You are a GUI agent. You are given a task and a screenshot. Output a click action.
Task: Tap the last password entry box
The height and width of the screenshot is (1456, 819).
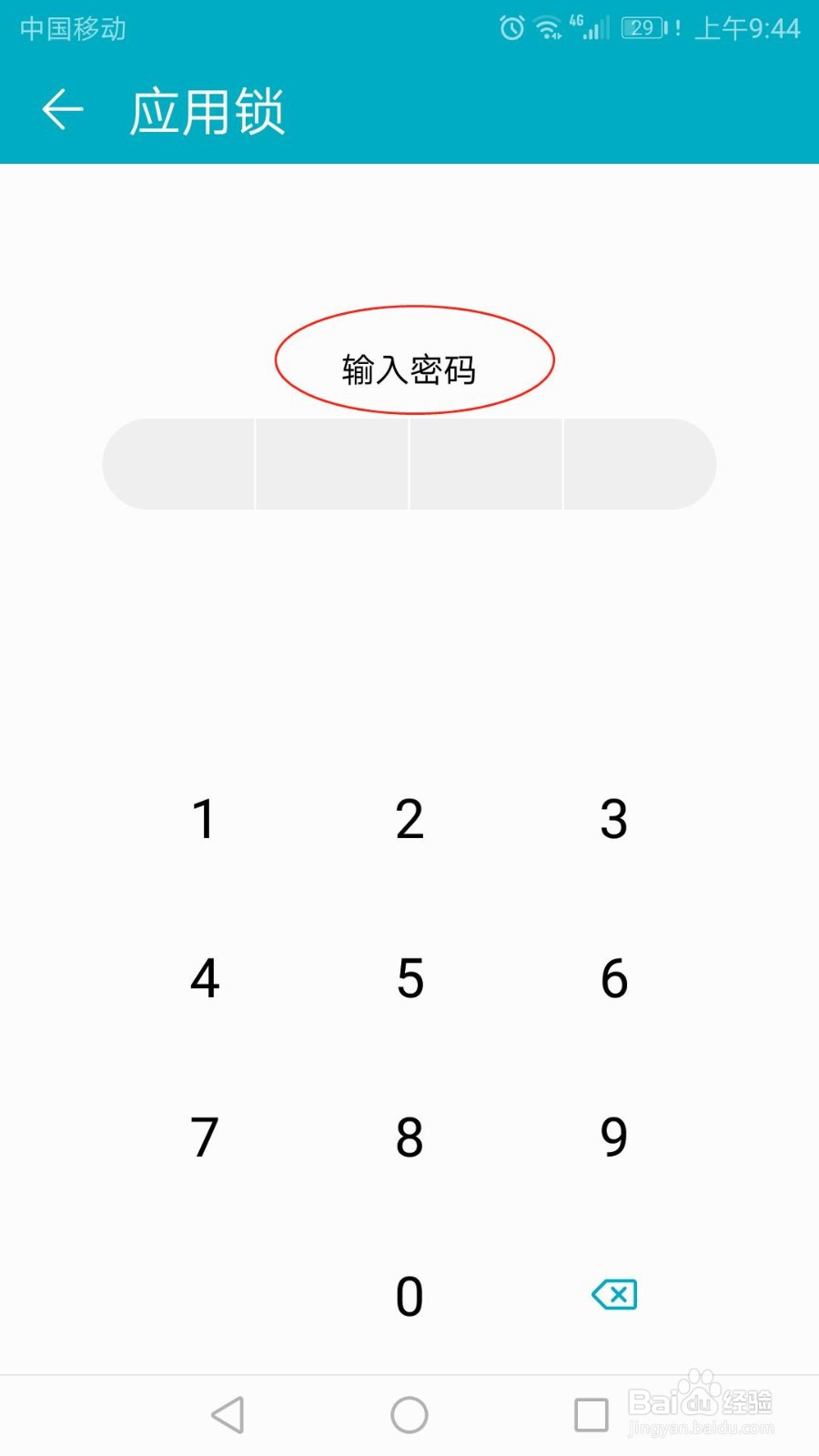click(640, 464)
